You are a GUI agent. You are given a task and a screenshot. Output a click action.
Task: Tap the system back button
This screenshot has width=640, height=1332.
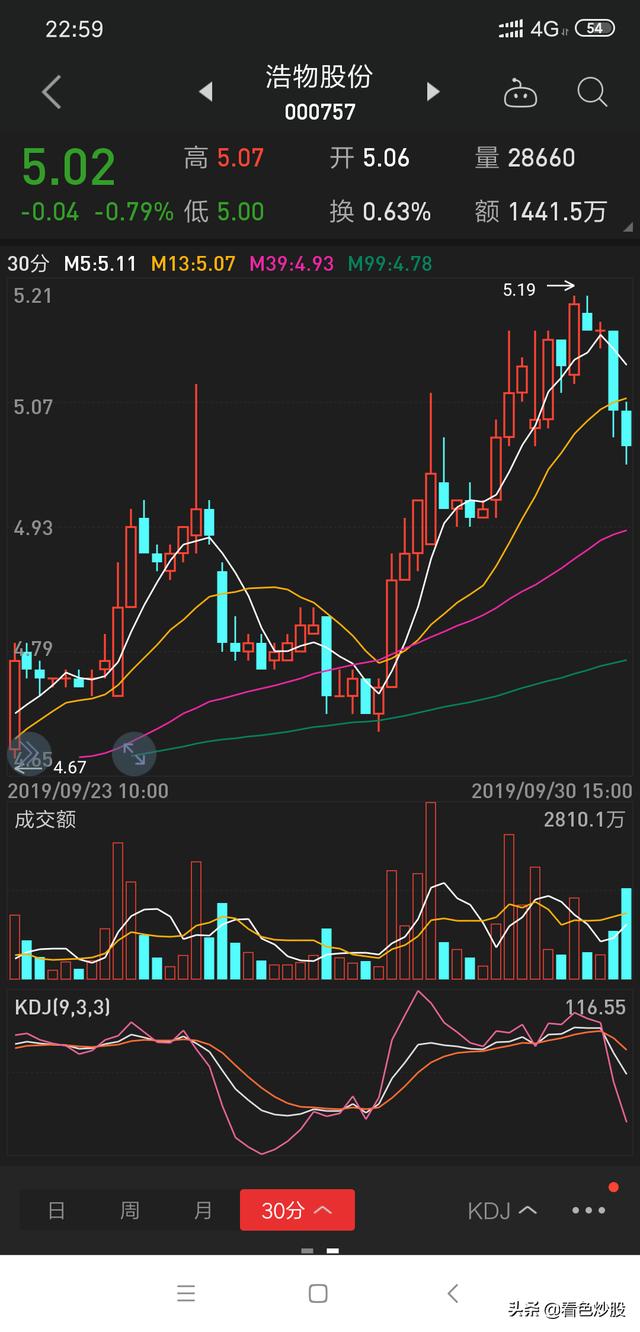(453, 1293)
